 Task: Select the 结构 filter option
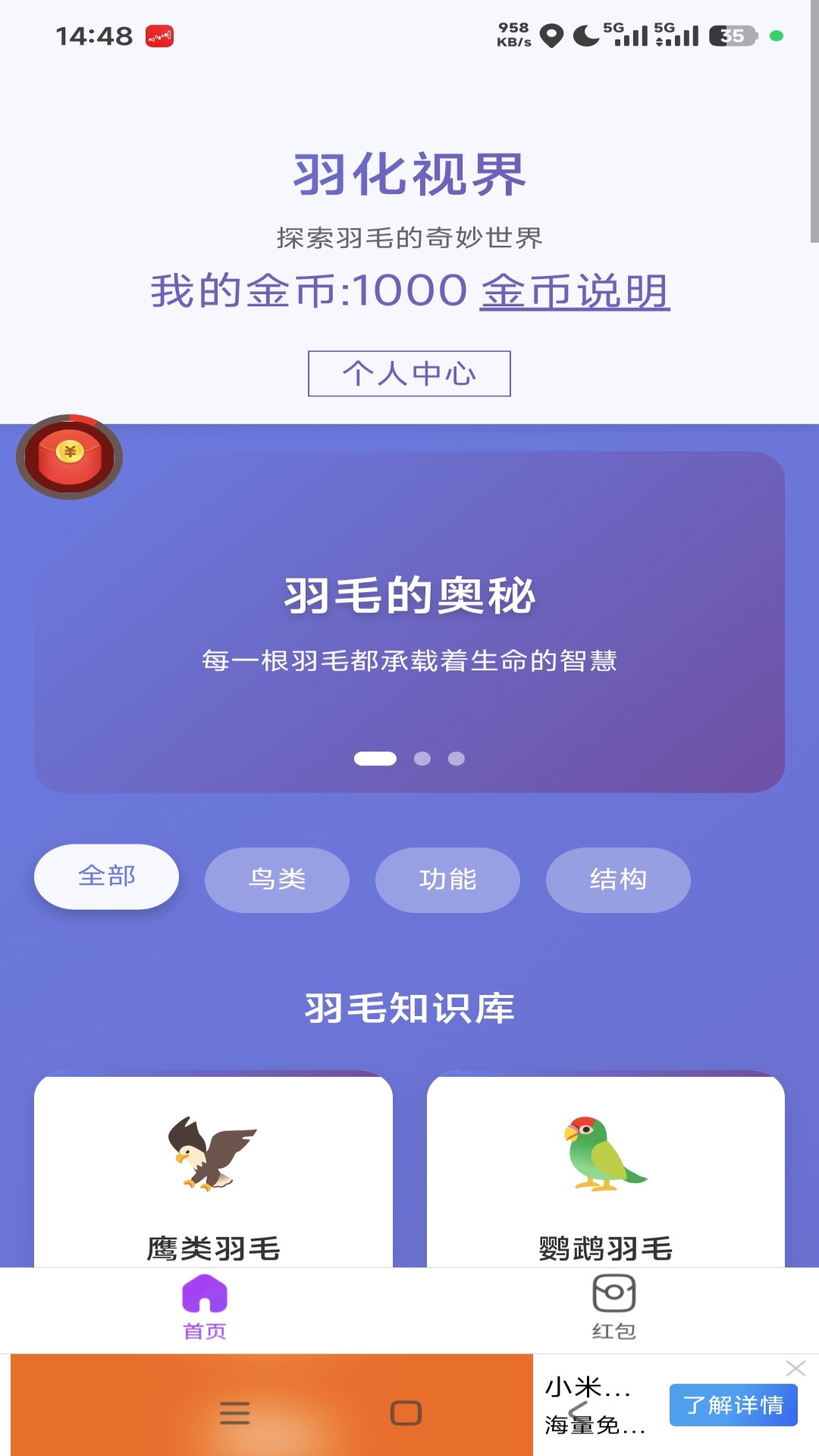coord(618,880)
